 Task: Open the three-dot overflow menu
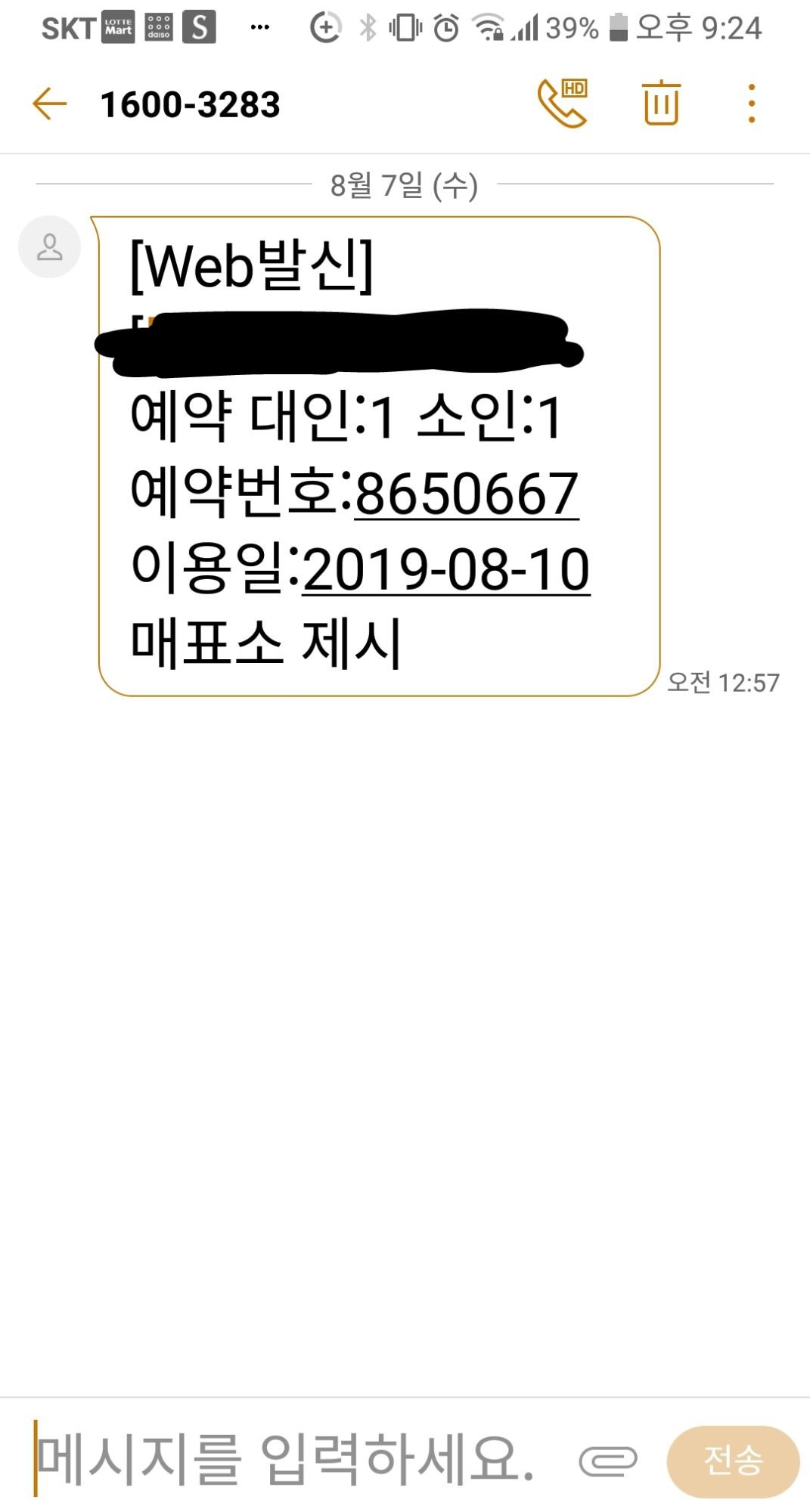click(751, 104)
